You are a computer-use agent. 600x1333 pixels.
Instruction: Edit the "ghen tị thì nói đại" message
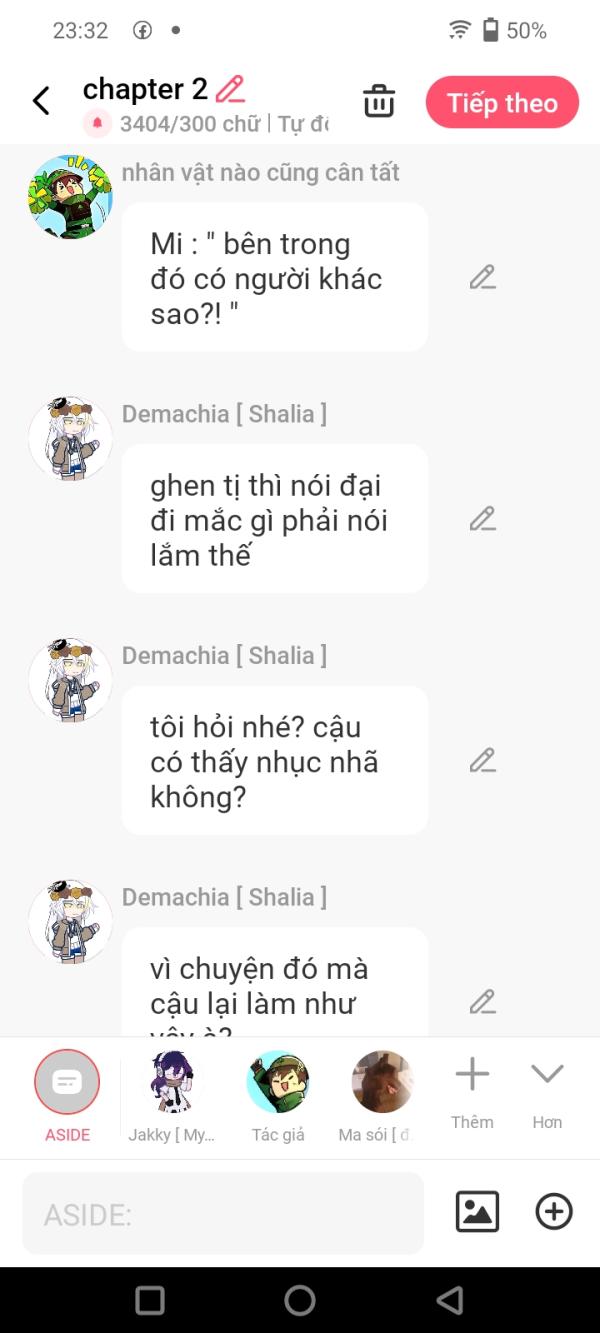(x=483, y=519)
